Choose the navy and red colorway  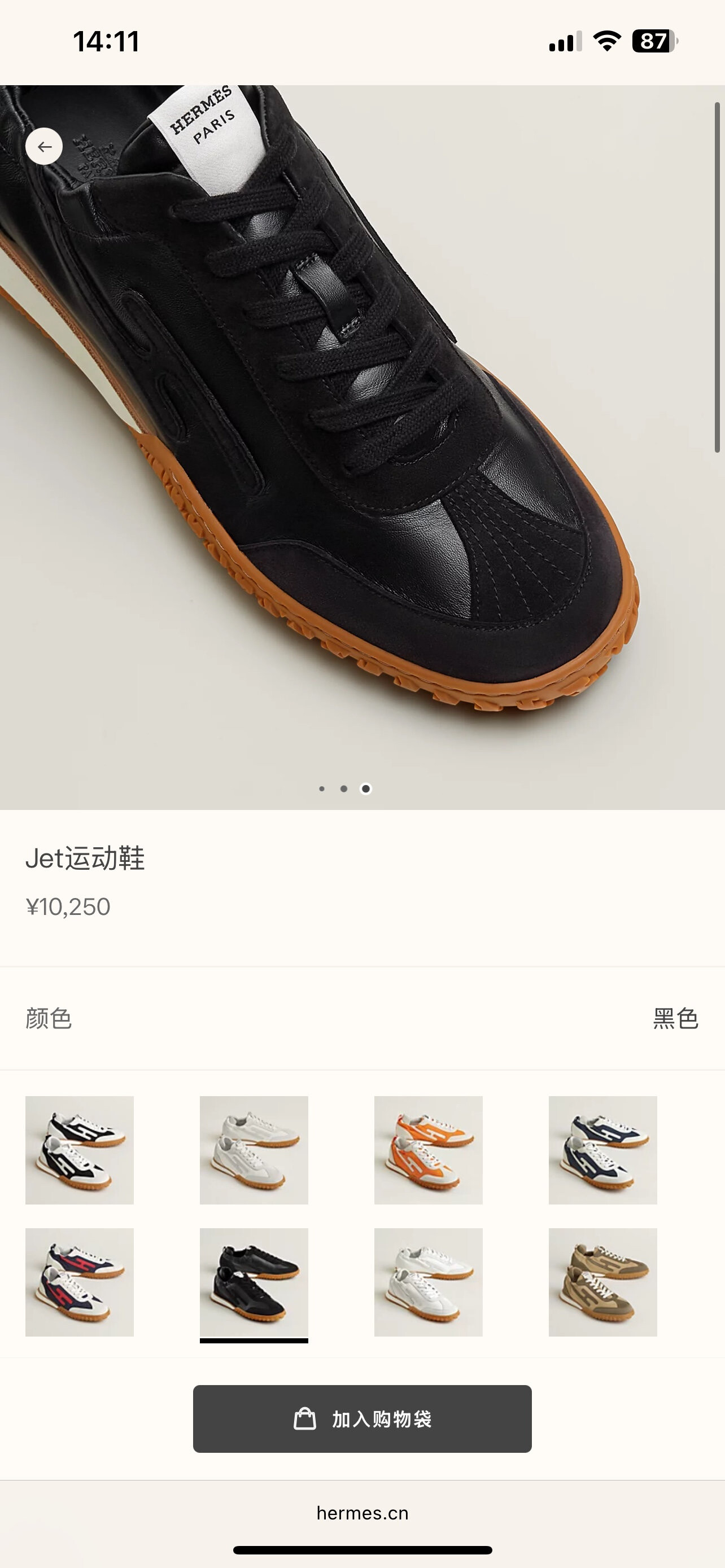click(79, 1282)
